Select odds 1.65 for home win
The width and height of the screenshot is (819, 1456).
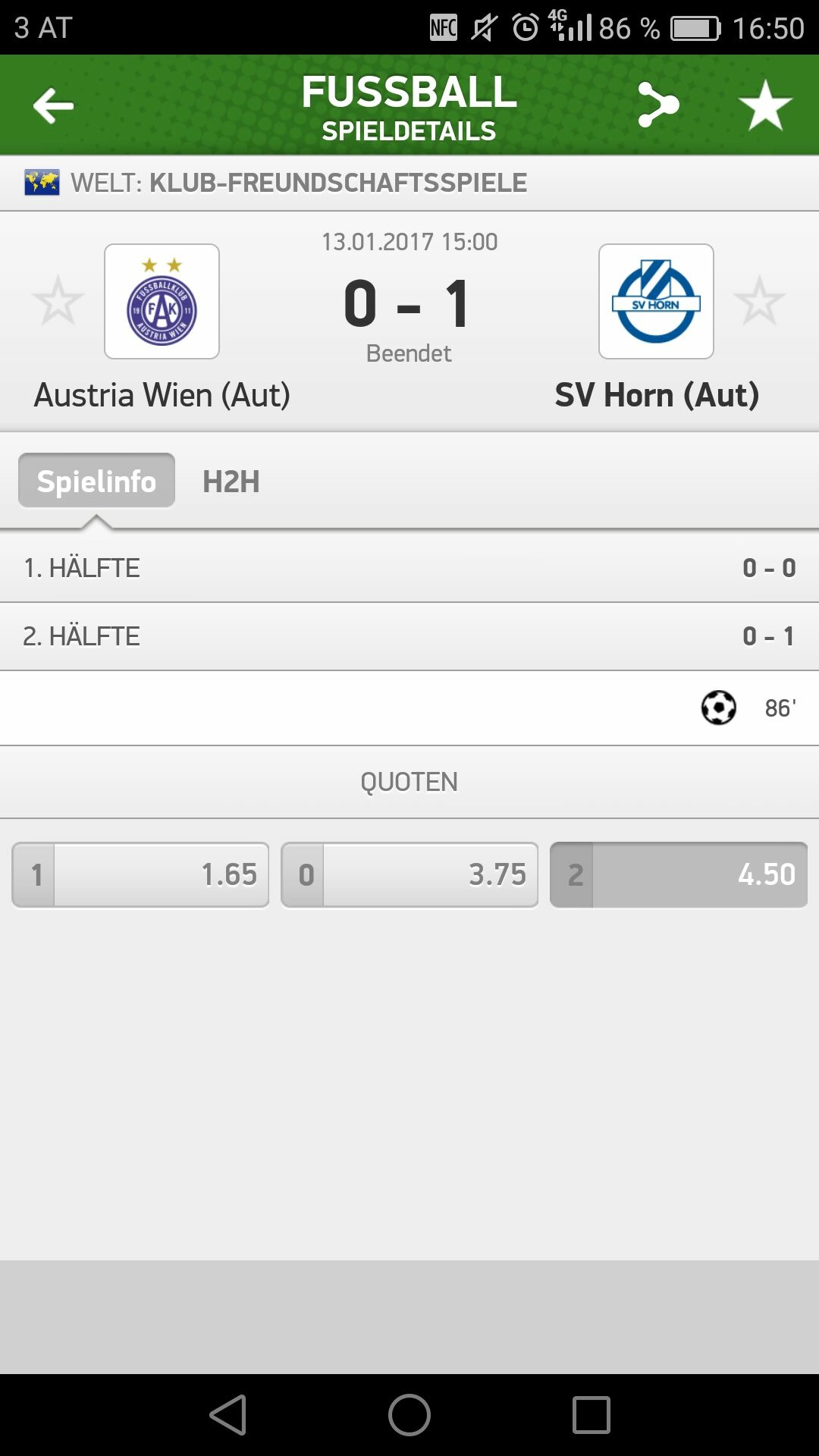(x=140, y=874)
